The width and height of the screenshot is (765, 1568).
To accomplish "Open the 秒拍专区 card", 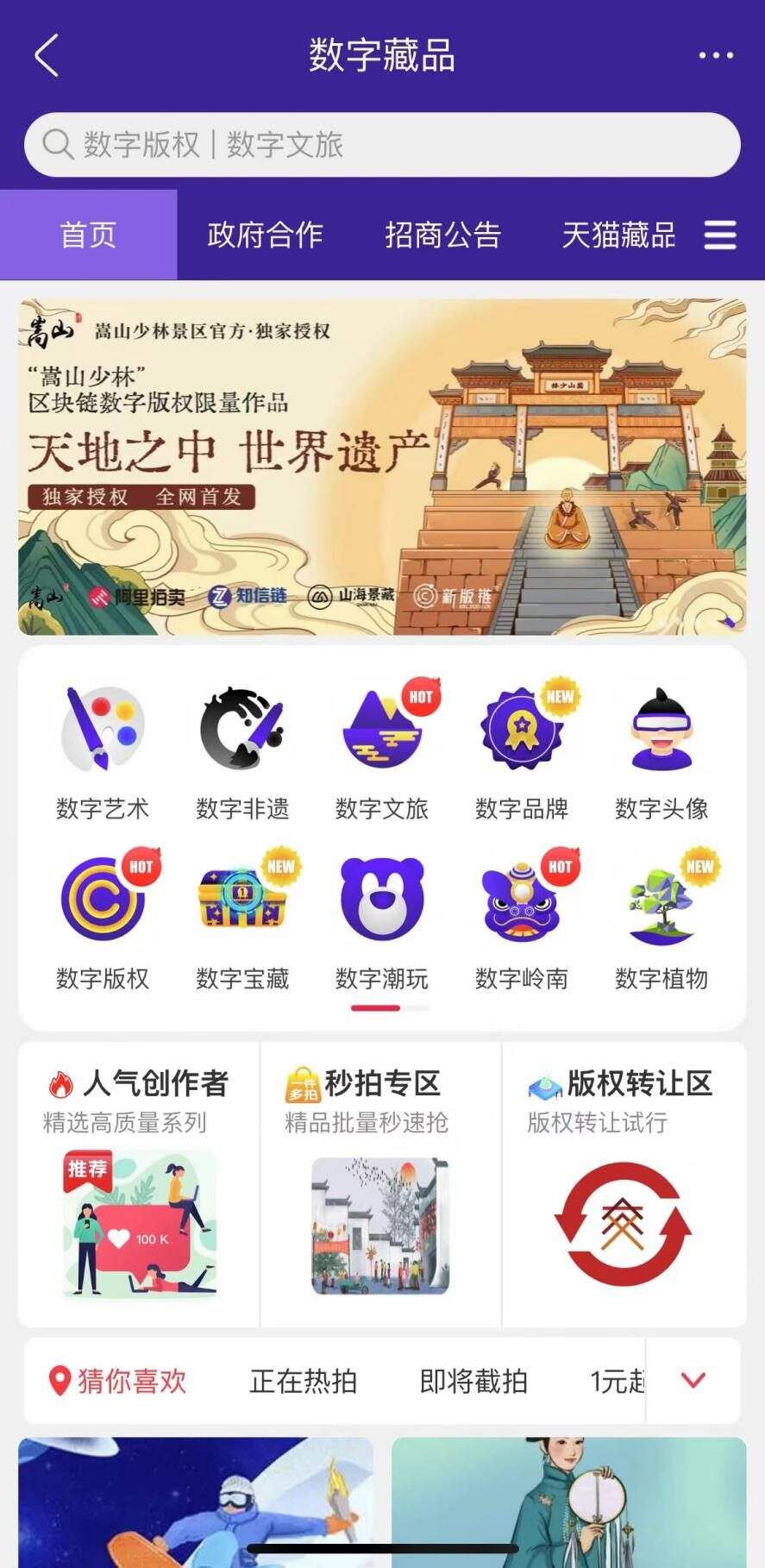I will (380, 1184).
